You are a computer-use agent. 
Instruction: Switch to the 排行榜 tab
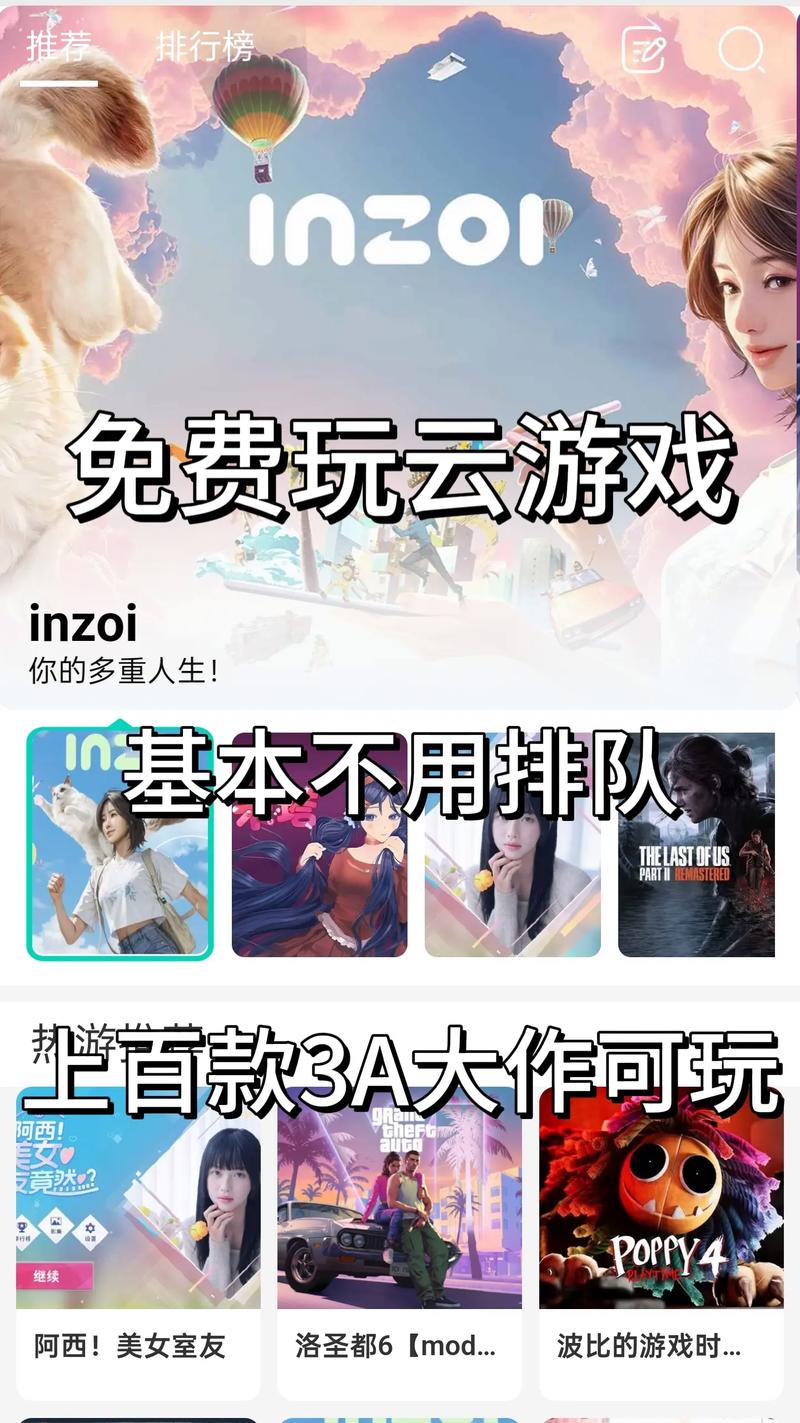tap(205, 46)
